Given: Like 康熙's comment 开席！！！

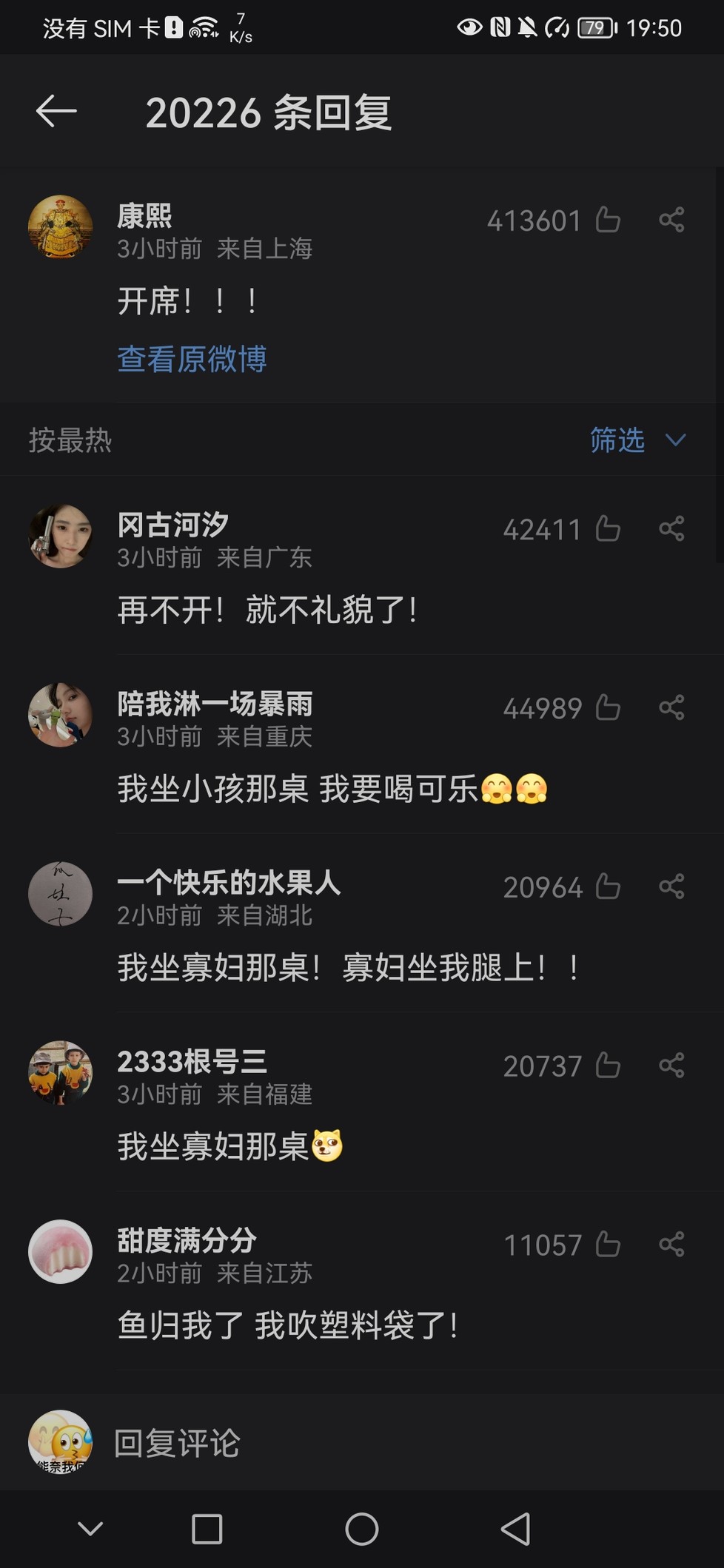Looking at the screenshot, I should click(x=608, y=220).
